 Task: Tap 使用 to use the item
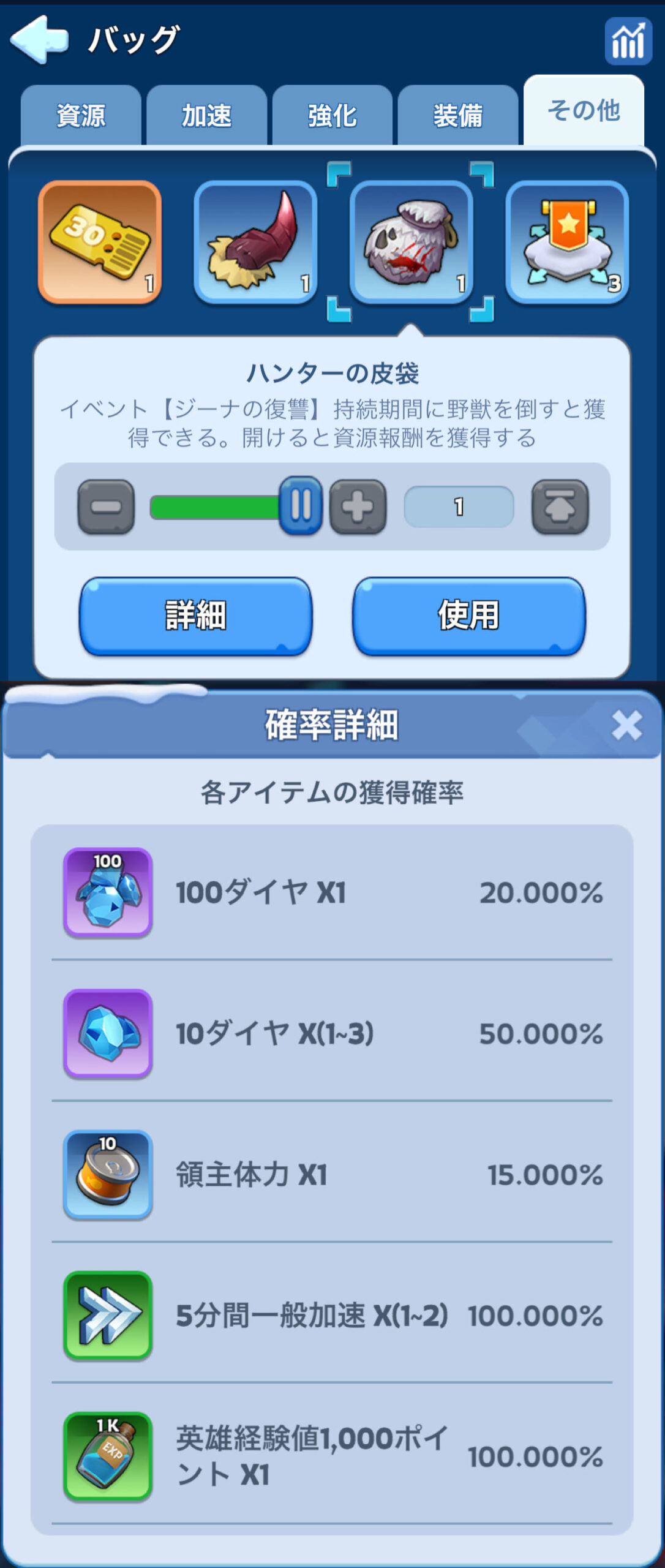click(468, 616)
